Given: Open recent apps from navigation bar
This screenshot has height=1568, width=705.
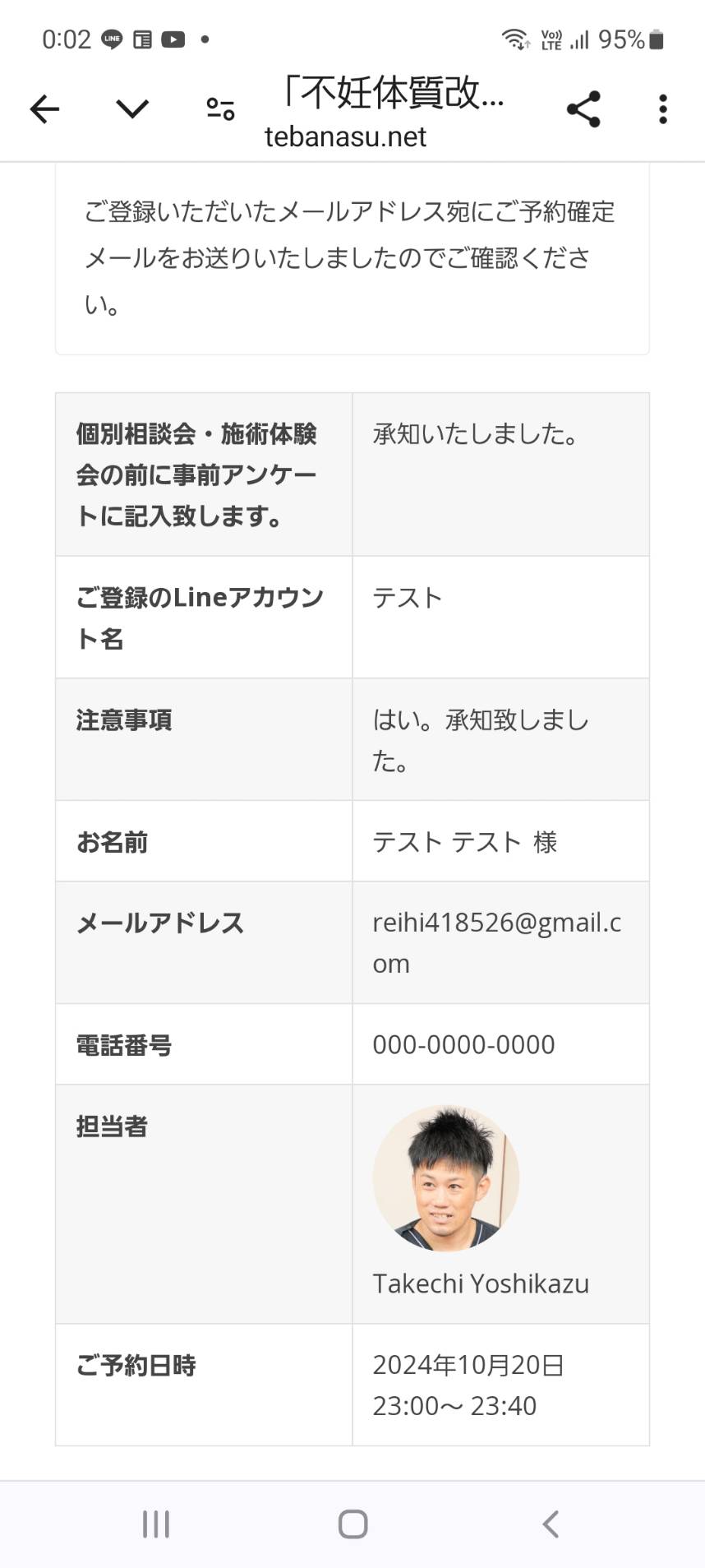Looking at the screenshot, I should (155, 1524).
